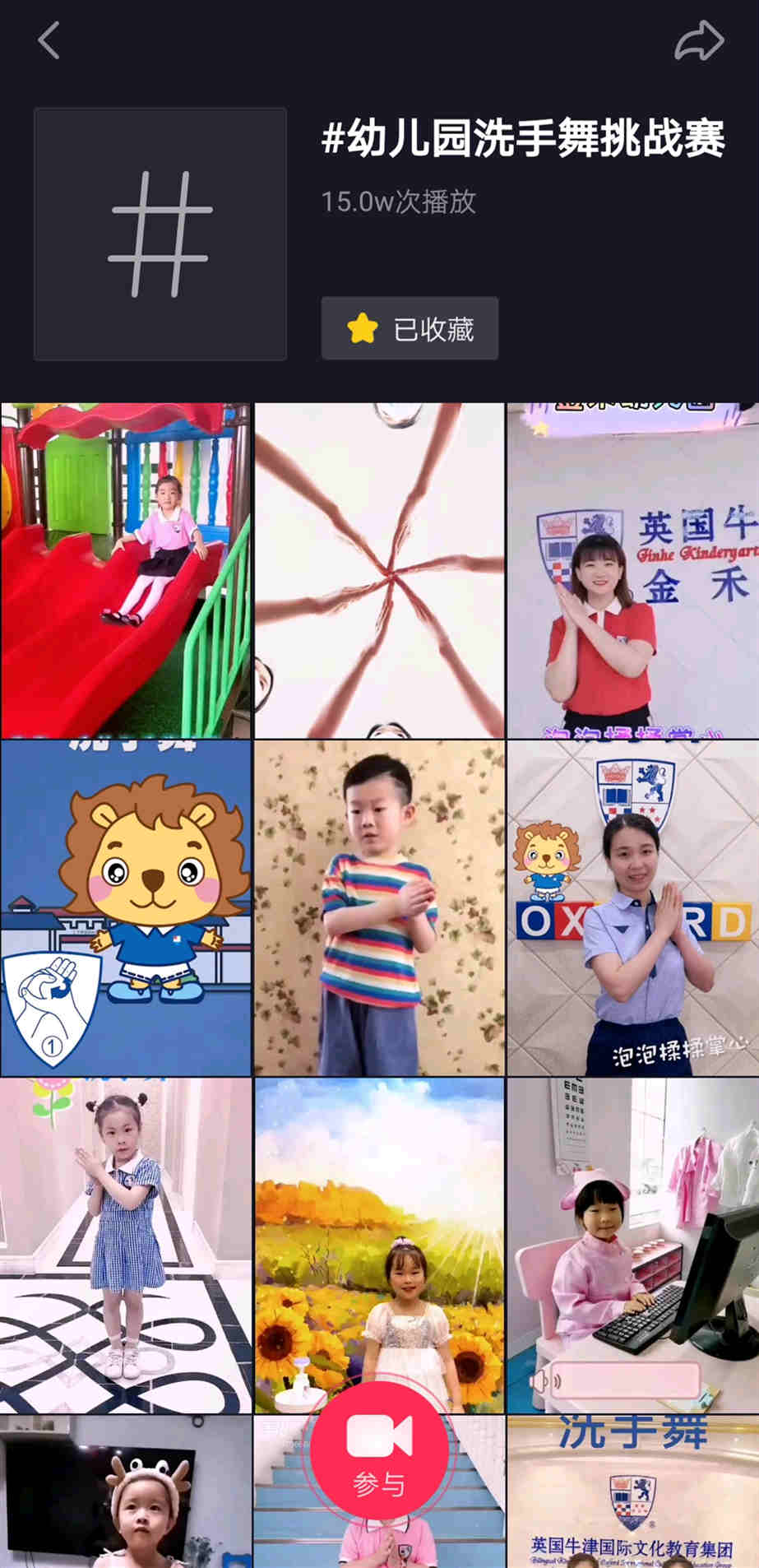Screen dimensions: 759x1568
Task: Open video of girl in blue checkered dress
Action: click(125, 1245)
